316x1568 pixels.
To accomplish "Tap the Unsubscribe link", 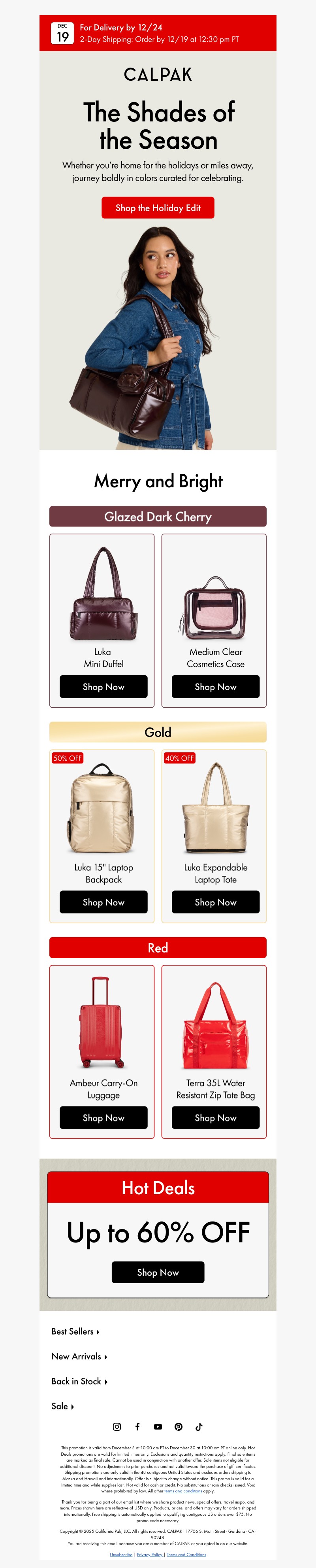I will pos(121,1554).
